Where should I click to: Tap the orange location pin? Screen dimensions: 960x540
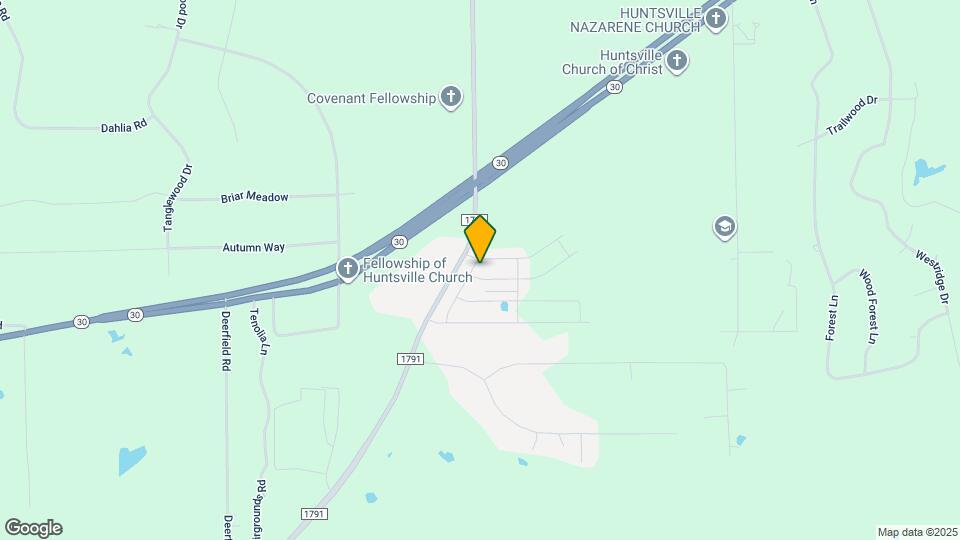point(480,239)
